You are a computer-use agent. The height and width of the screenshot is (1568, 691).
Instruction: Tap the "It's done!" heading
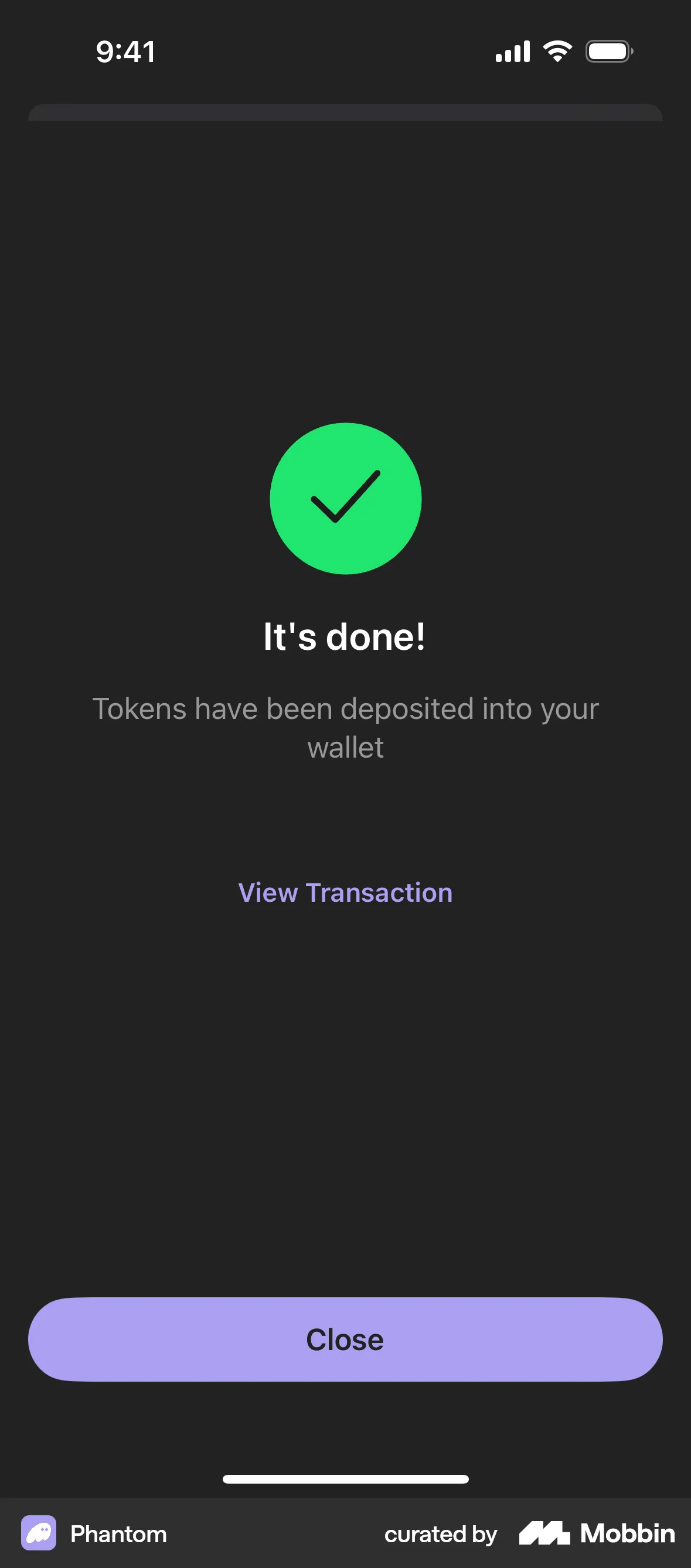click(x=345, y=637)
